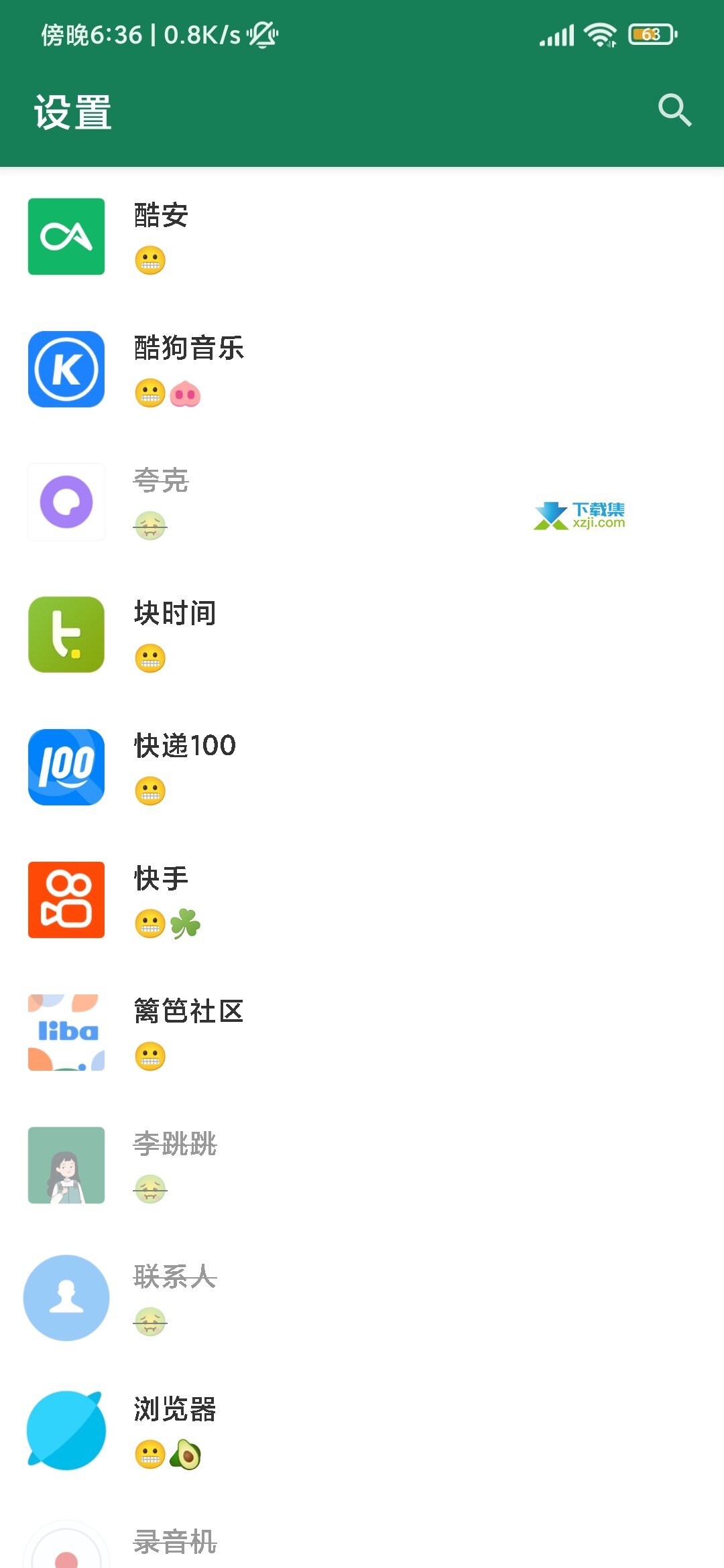Tap the liba 篱笆社区 icon
Image resolution: width=724 pixels, height=1568 pixels.
65,1033
